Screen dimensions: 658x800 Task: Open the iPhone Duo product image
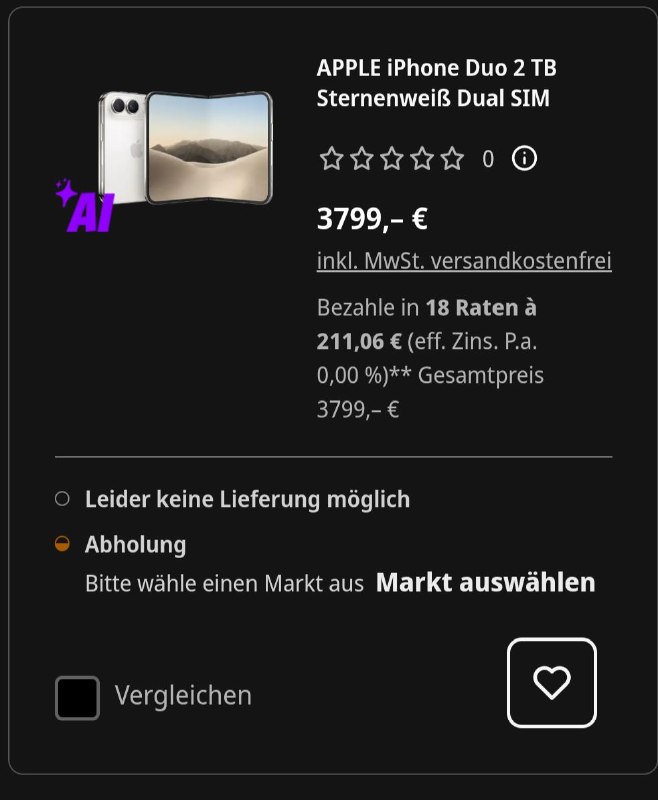coord(186,148)
